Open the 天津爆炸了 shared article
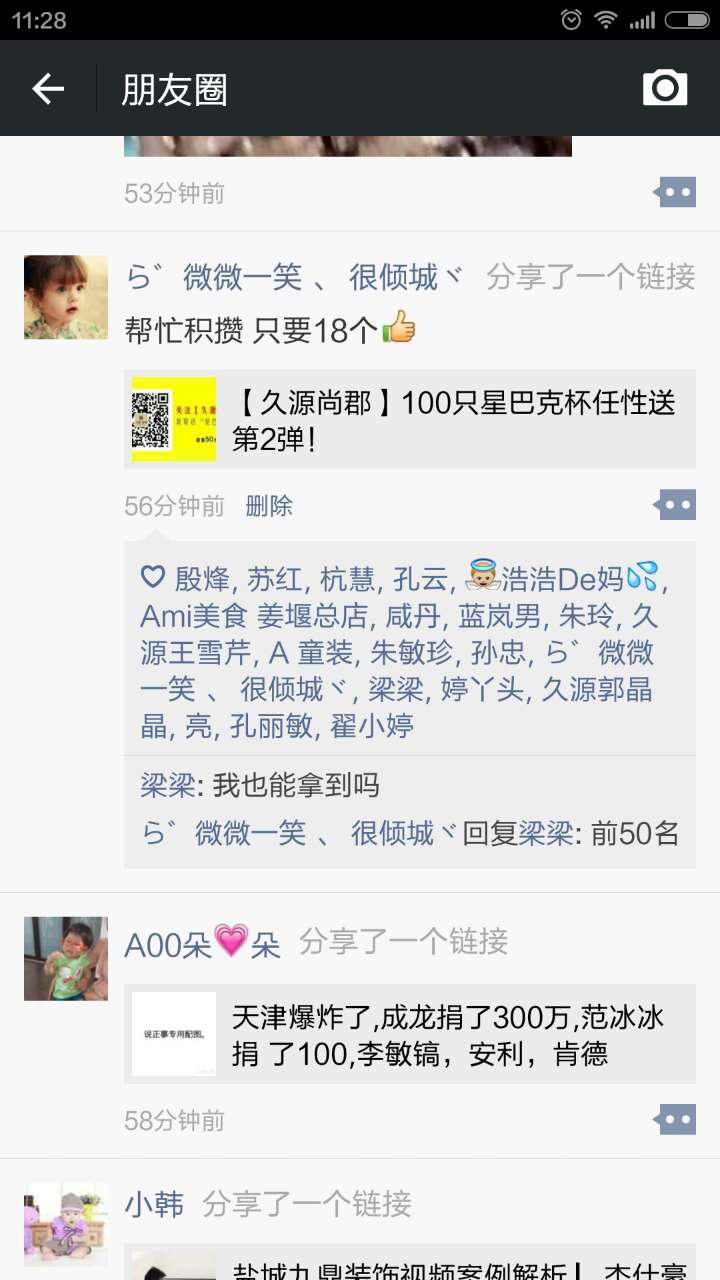Image resolution: width=720 pixels, height=1280 pixels. tap(410, 1034)
